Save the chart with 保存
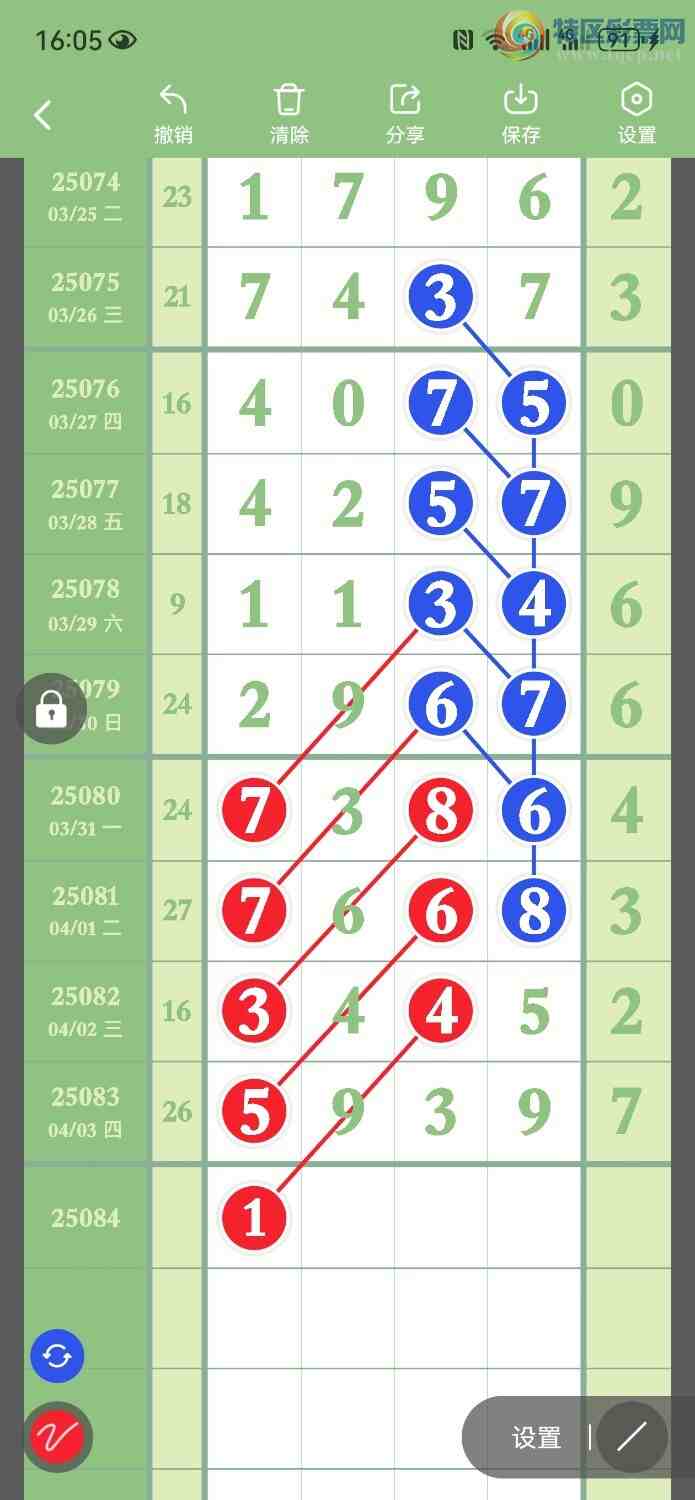 pos(521,114)
